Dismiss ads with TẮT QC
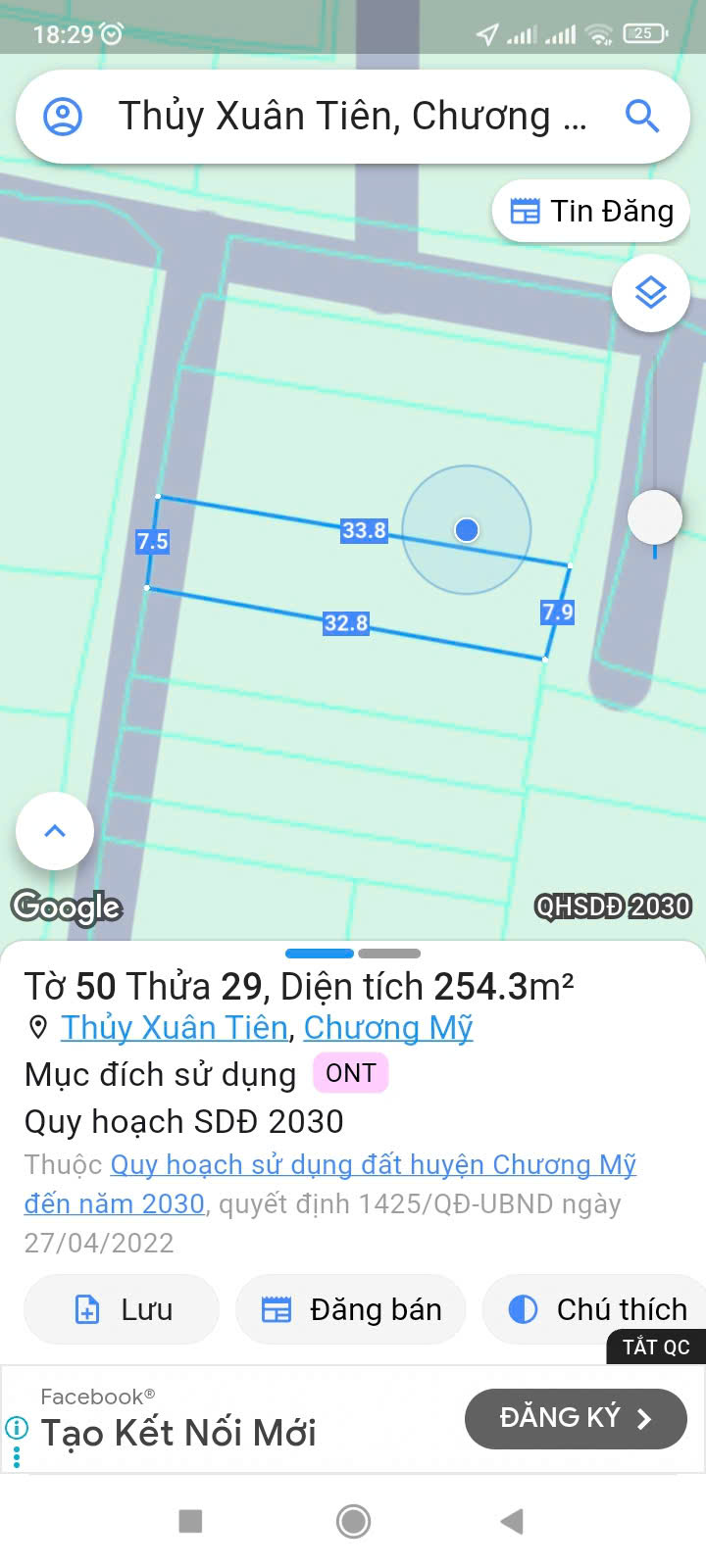 (656, 1347)
